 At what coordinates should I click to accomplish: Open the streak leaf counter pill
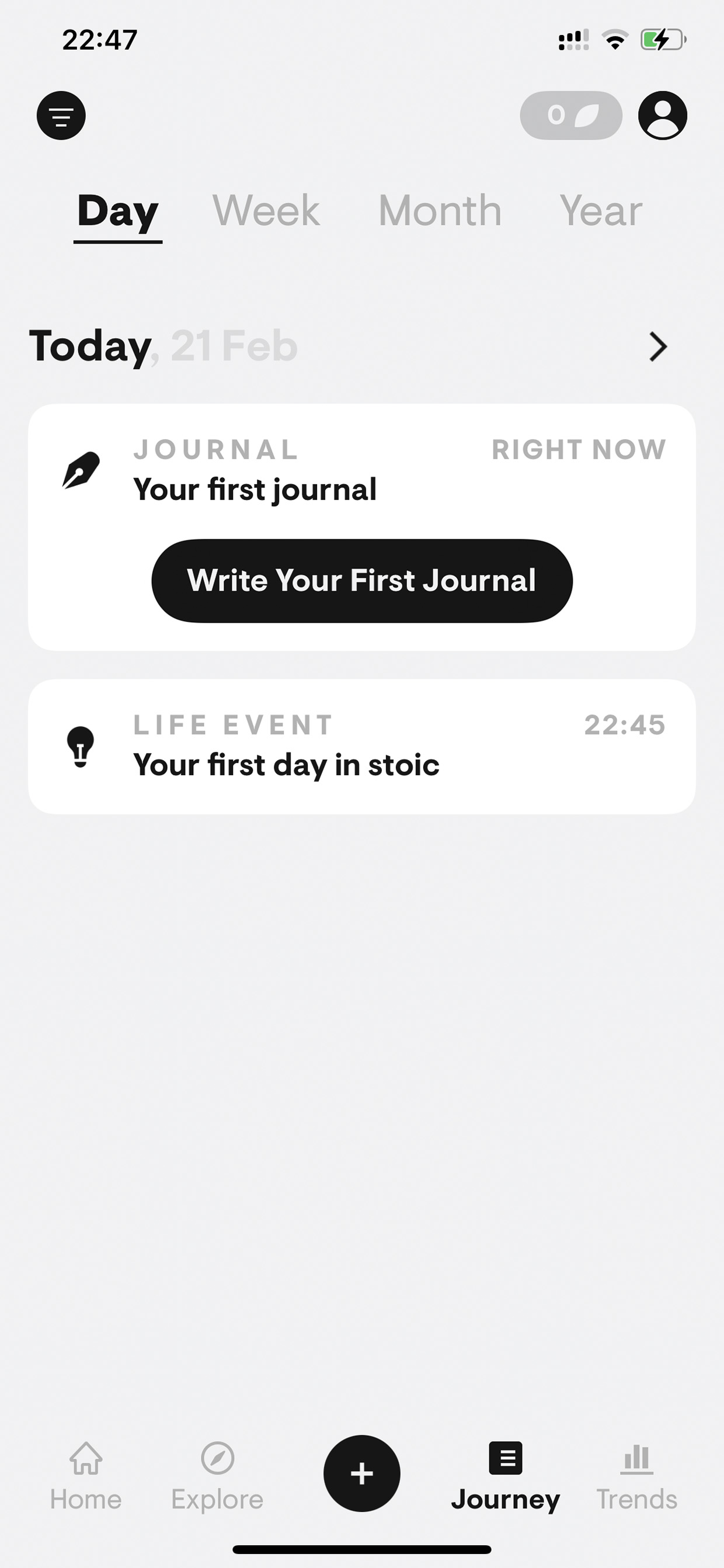tap(570, 116)
